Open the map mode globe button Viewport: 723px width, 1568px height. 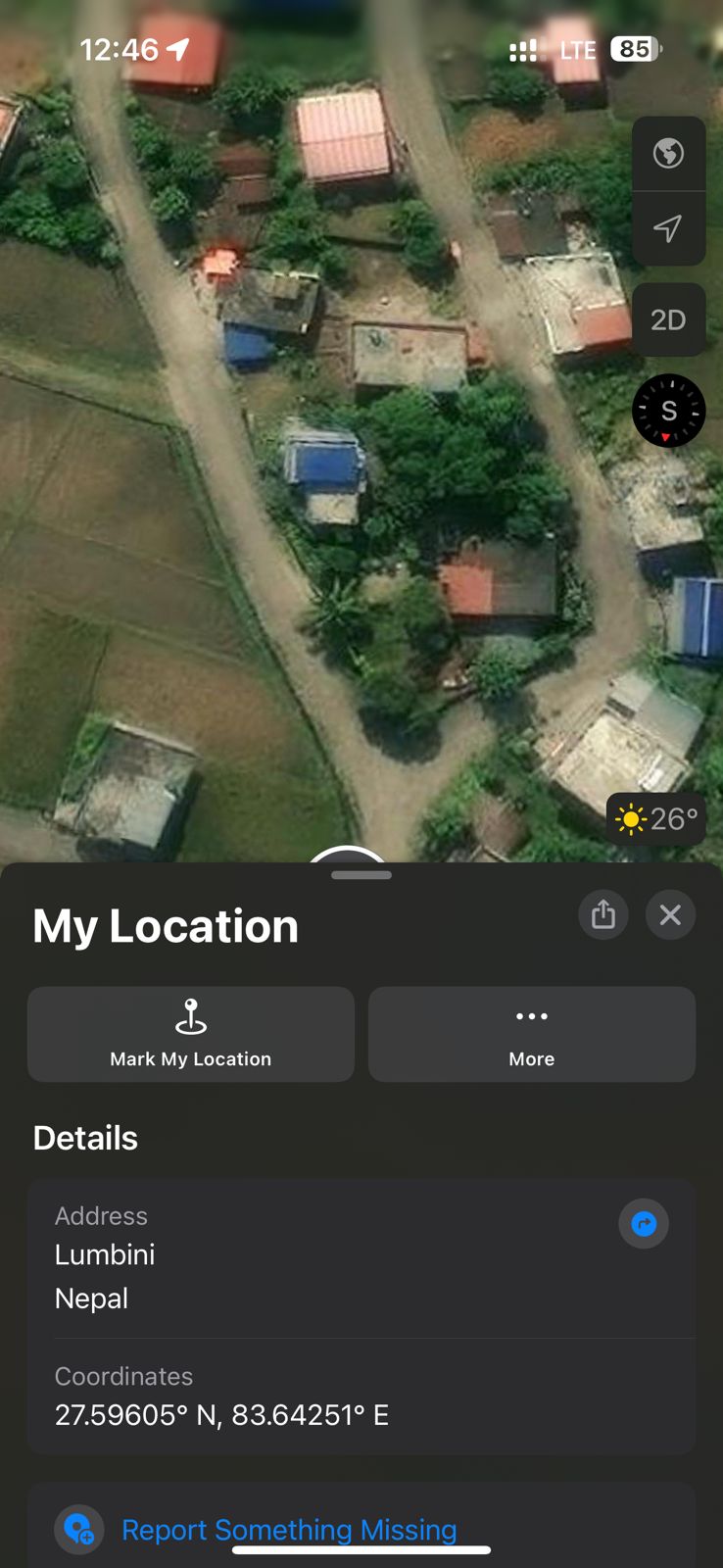click(x=668, y=154)
